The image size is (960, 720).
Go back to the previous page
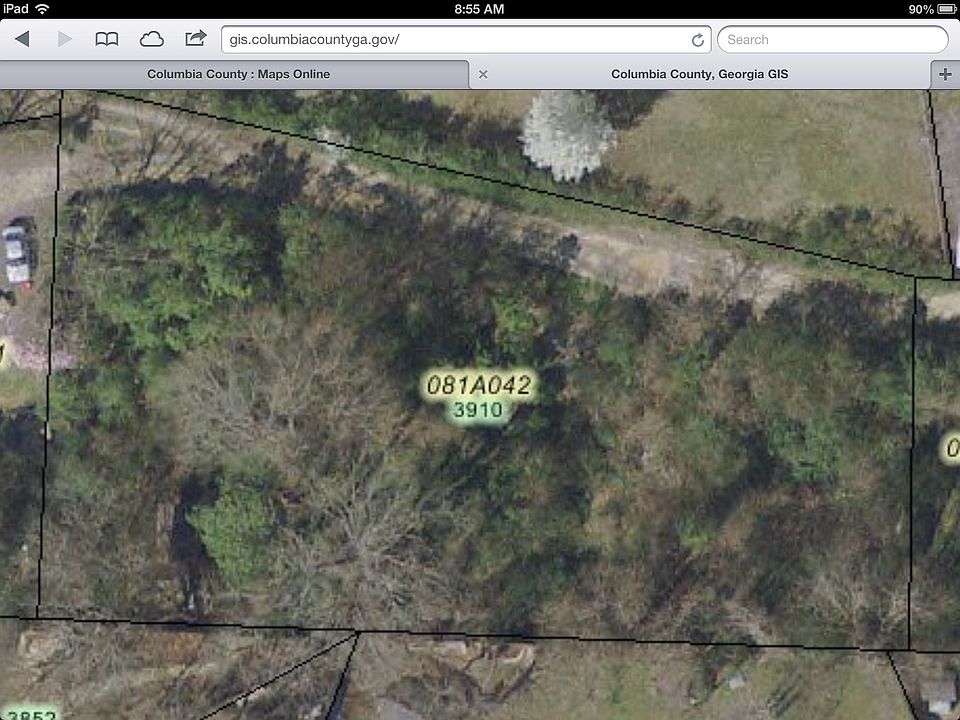click(x=22, y=39)
